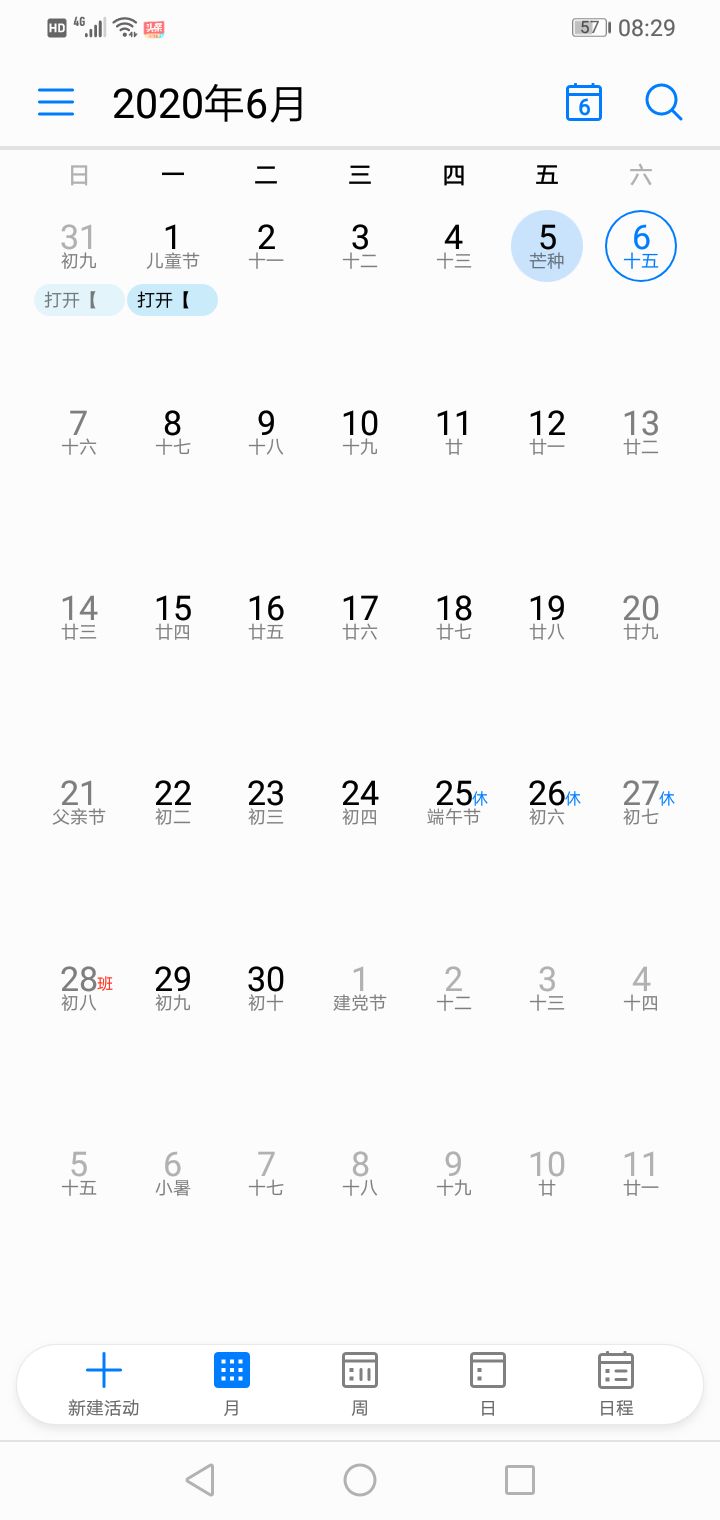The image size is (720, 1520).
Task: Switch to the 日 view
Action: point(488,1384)
